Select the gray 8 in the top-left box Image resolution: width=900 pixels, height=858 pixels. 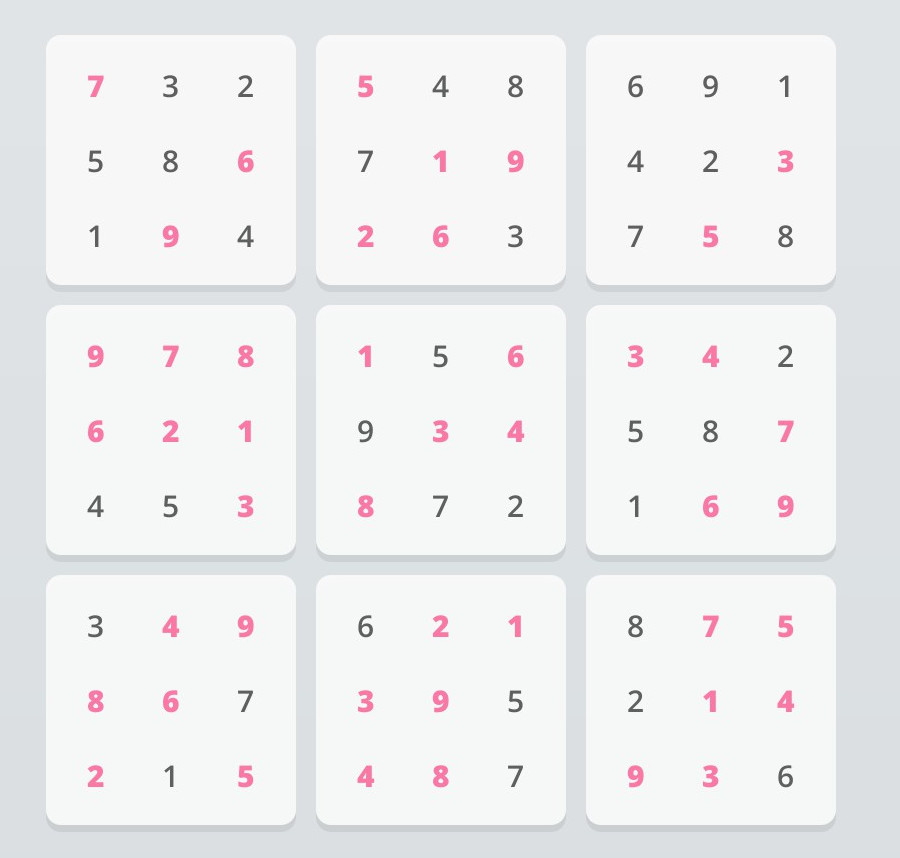point(170,162)
